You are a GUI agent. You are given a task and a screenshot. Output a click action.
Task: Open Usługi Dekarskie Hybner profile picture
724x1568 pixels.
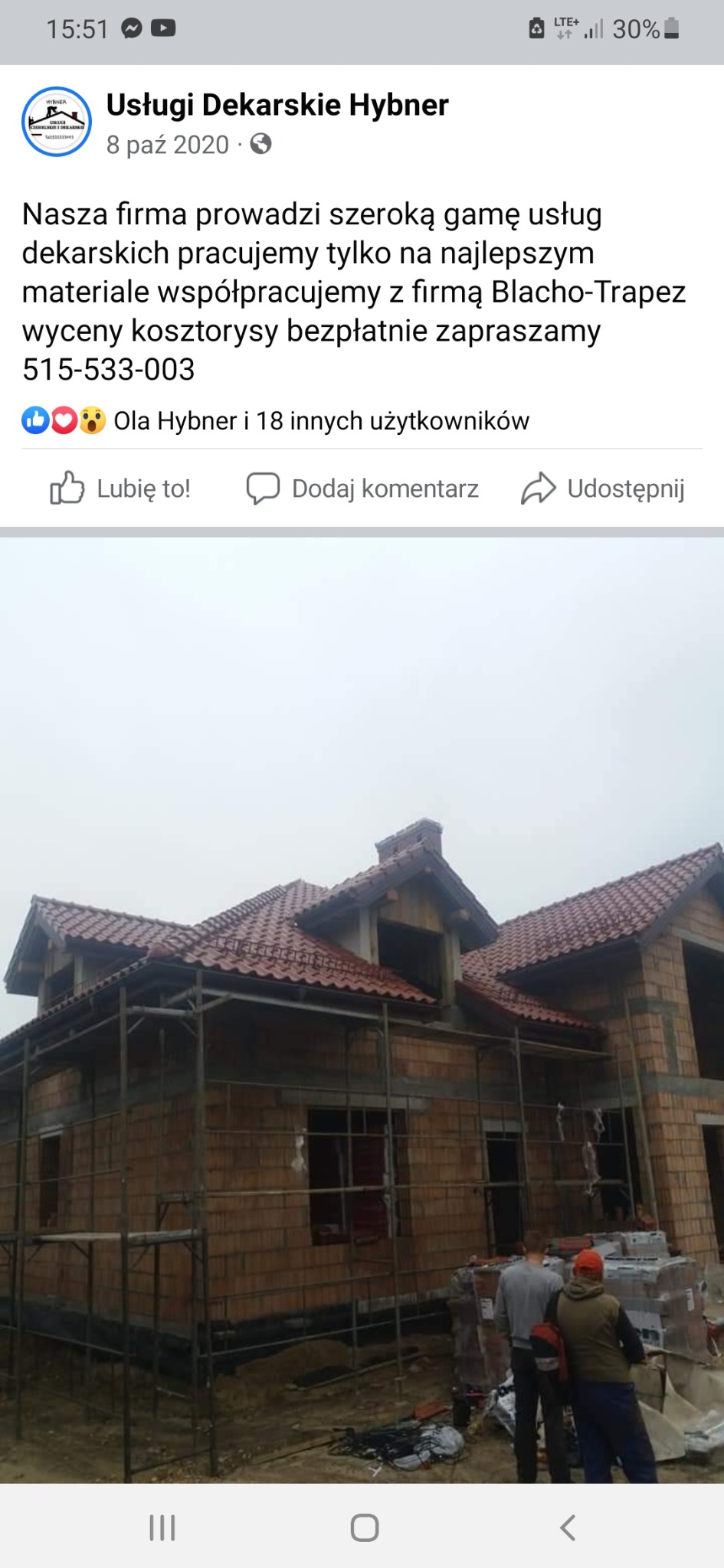57,122
